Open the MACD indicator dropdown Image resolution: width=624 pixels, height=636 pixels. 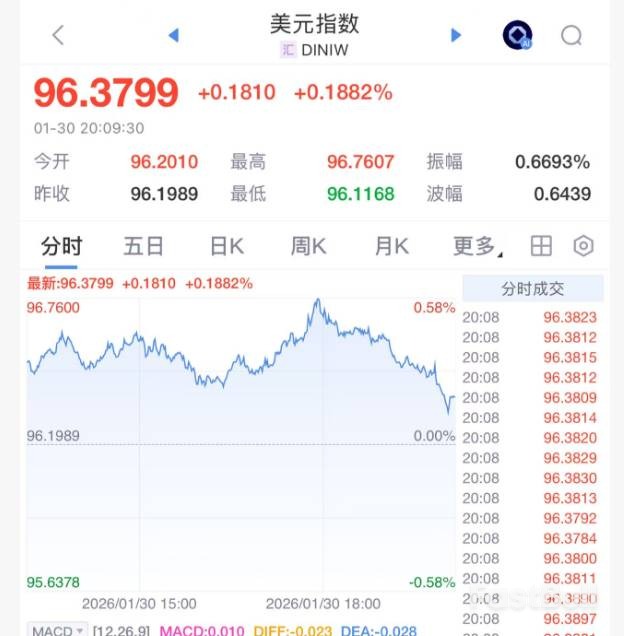(58, 630)
